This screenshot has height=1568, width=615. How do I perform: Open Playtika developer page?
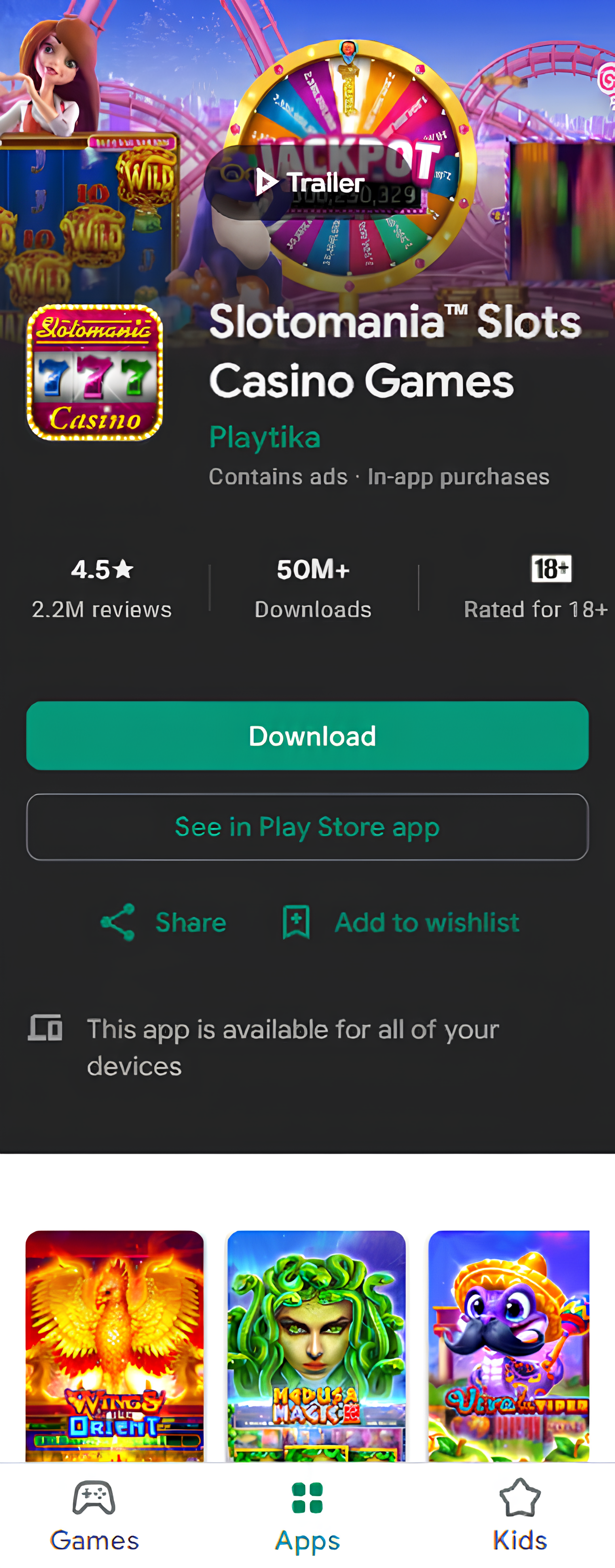tap(264, 437)
